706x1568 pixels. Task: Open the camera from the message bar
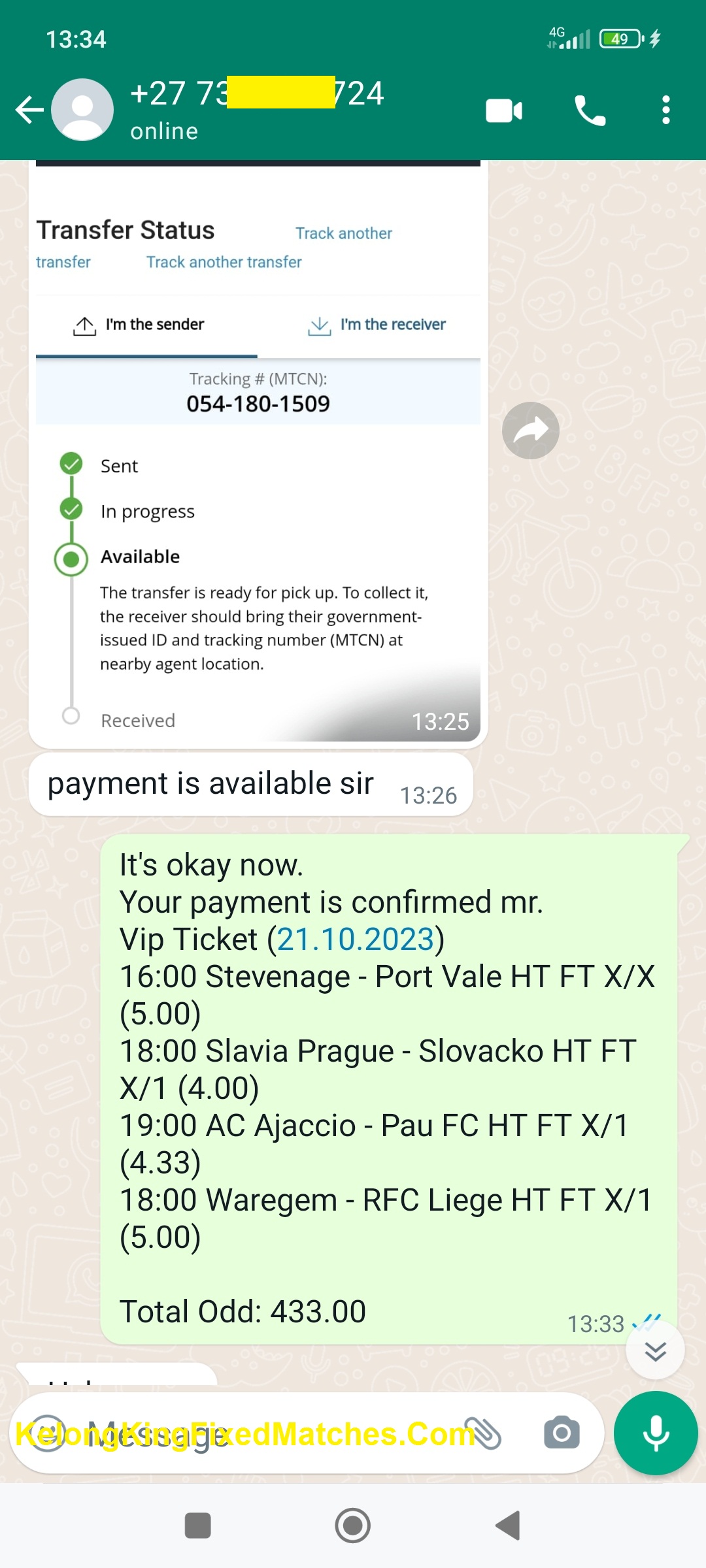coord(562,1433)
